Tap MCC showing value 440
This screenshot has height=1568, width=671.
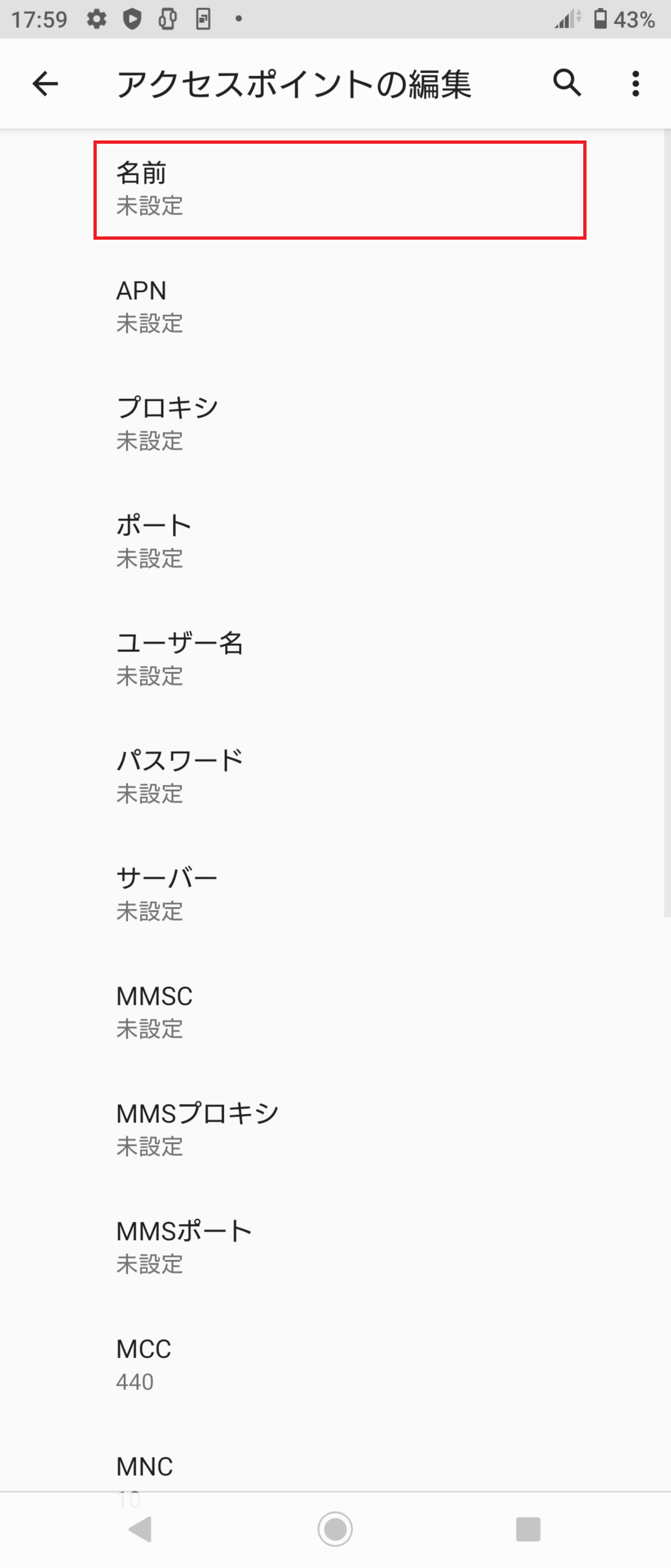point(335,1365)
